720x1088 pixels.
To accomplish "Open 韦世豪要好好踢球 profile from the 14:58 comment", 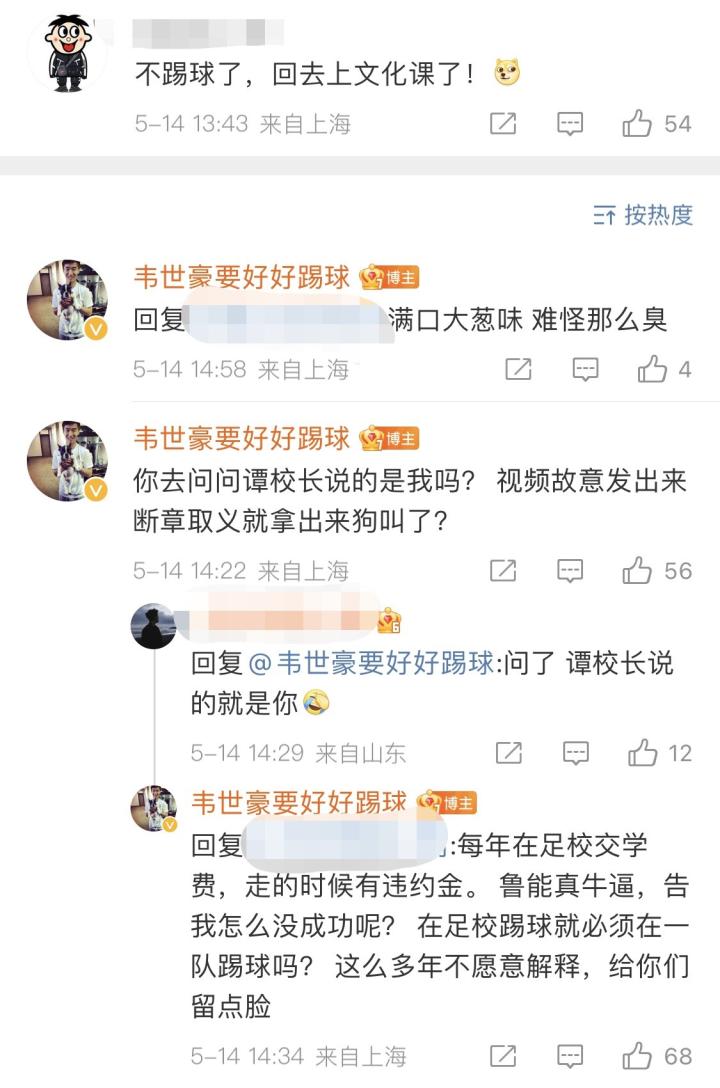I will click(241, 277).
